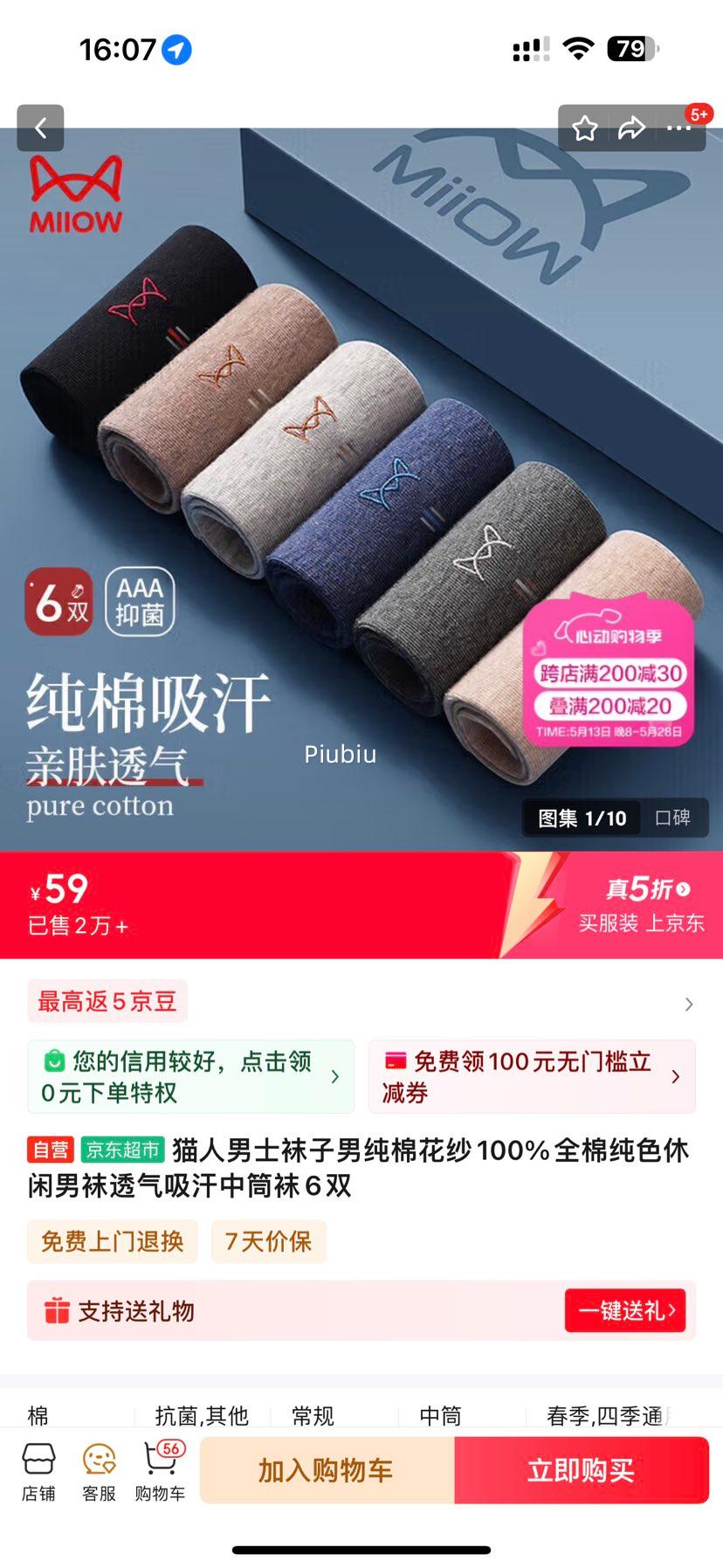Image resolution: width=723 pixels, height=1568 pixels.
Task: Share this sock listing
Action: point(631,128)
